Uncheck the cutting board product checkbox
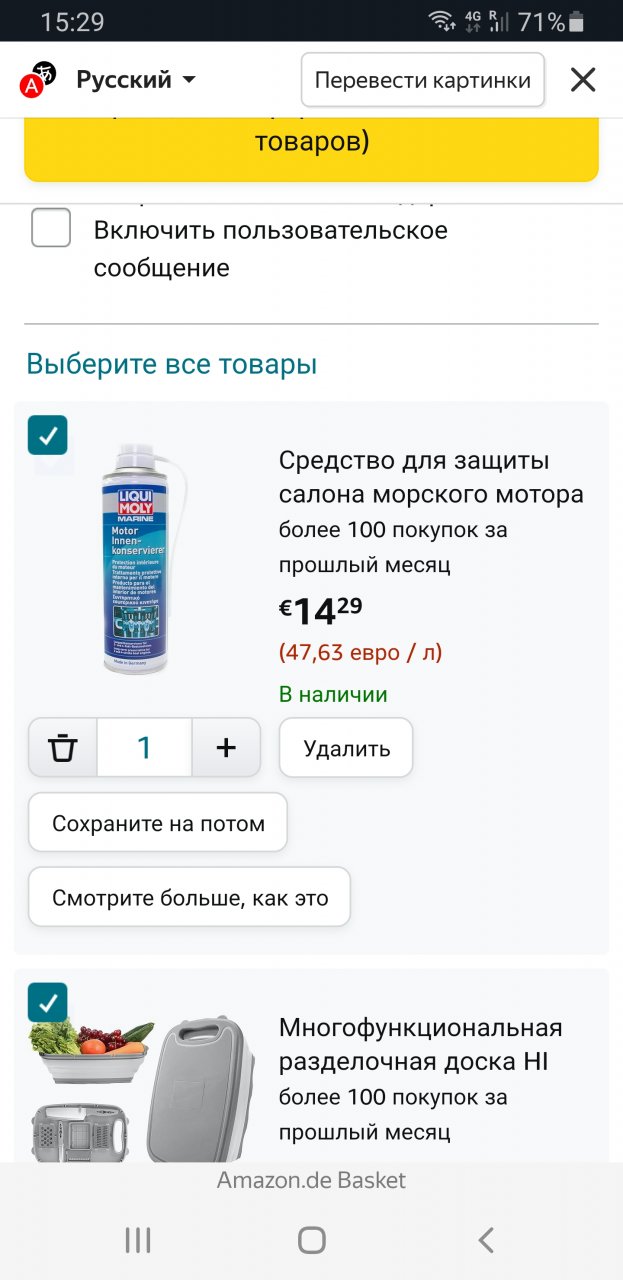This screenshot has width=623, height=1280. (x=48, y=1002)
